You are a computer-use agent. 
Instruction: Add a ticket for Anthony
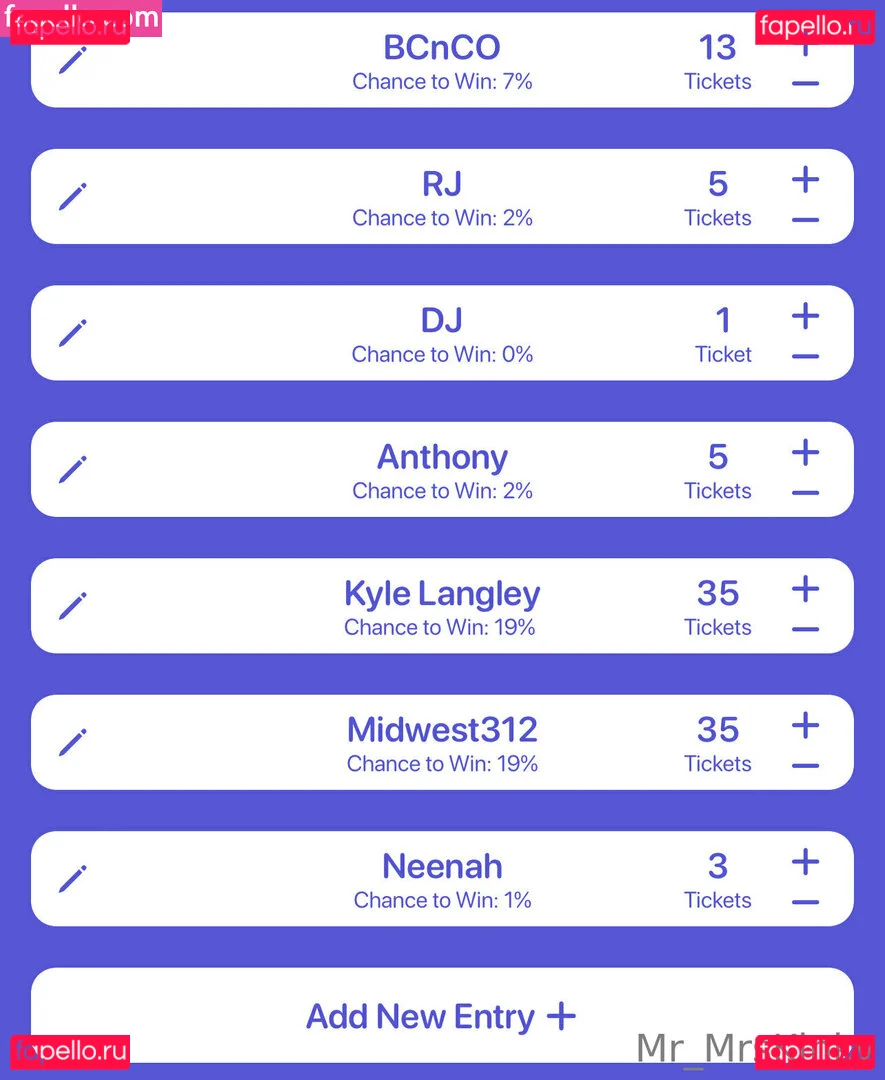805,453
